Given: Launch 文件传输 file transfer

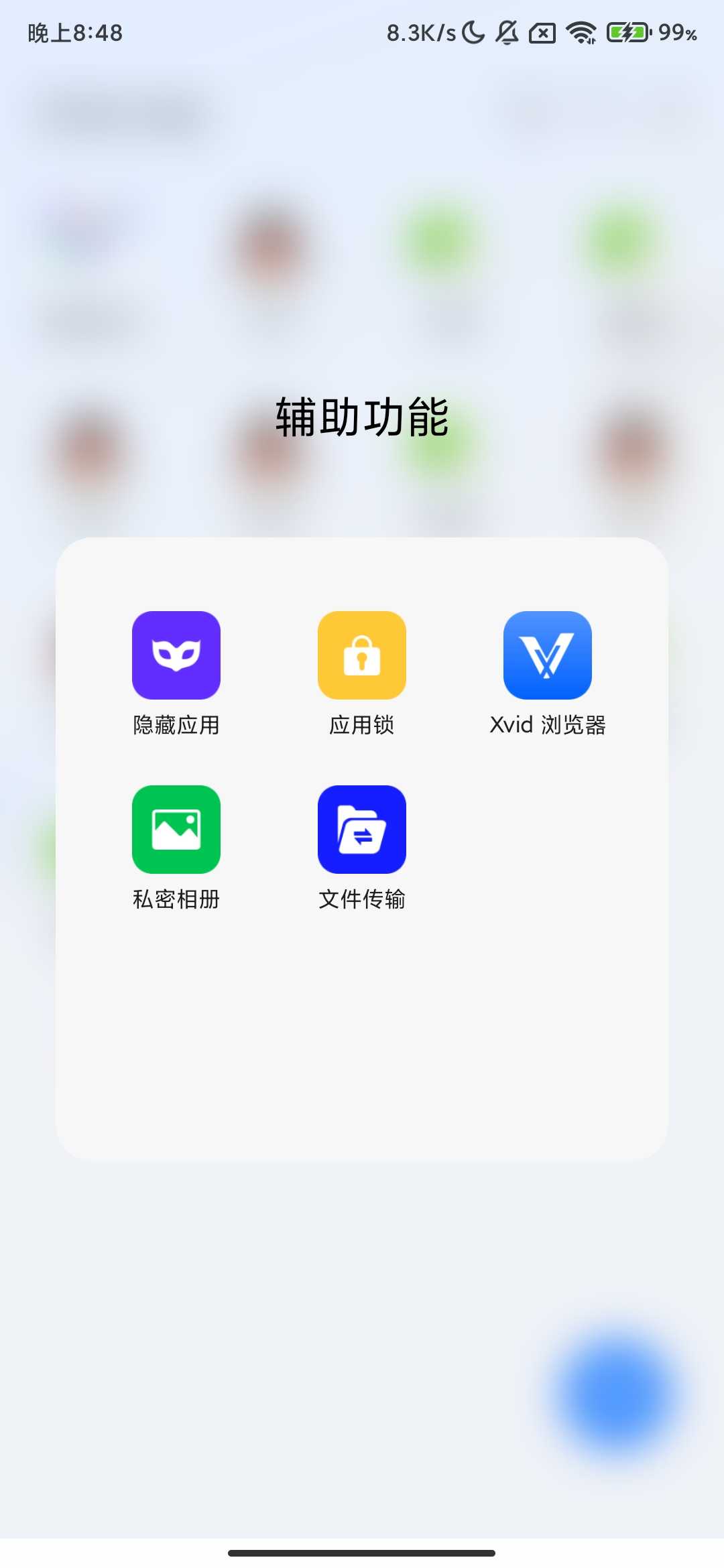Looking at the screenshot, I should [x=362, y=830].
